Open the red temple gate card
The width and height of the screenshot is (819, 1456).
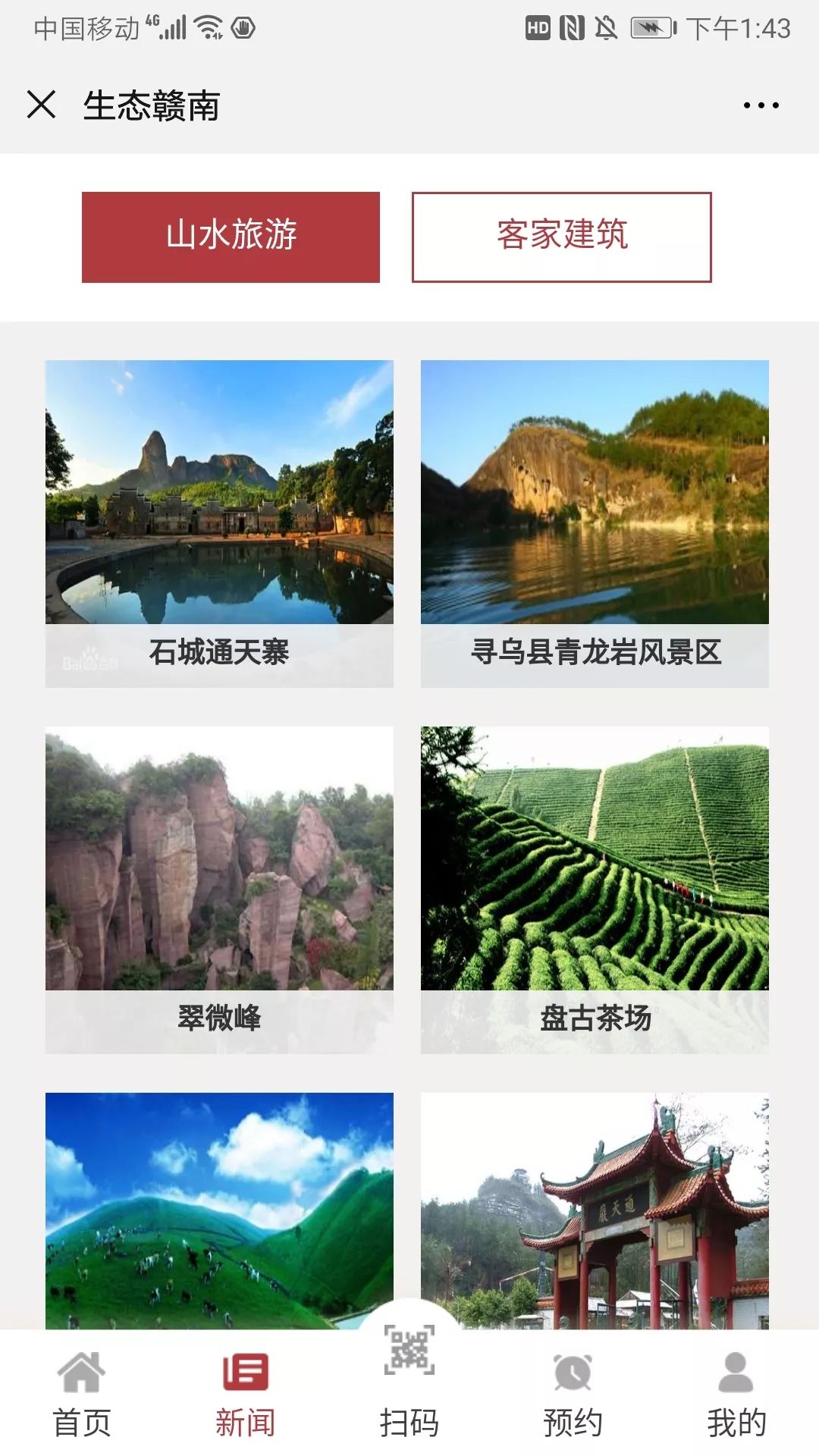pyautogui.click(x=595, y=1210)
